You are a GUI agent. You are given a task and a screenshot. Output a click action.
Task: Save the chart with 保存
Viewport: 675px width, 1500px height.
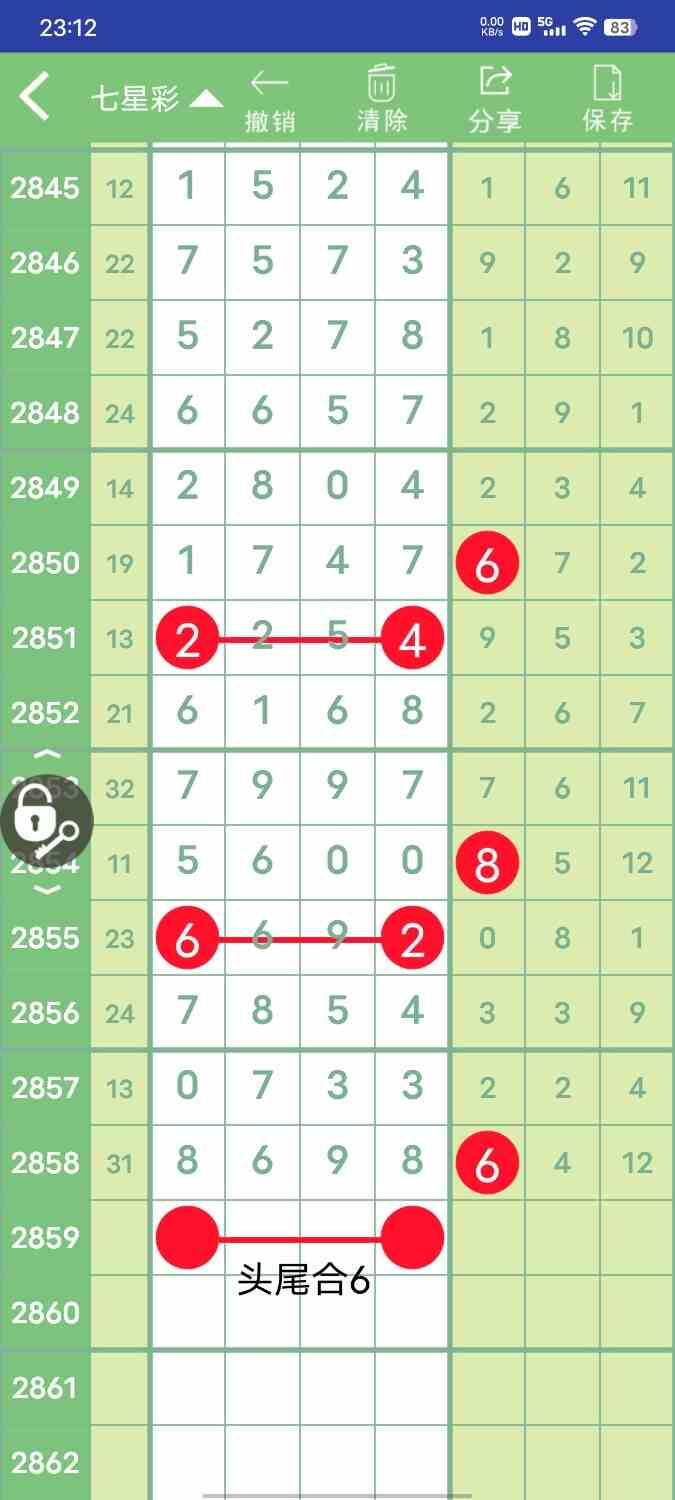608,100
